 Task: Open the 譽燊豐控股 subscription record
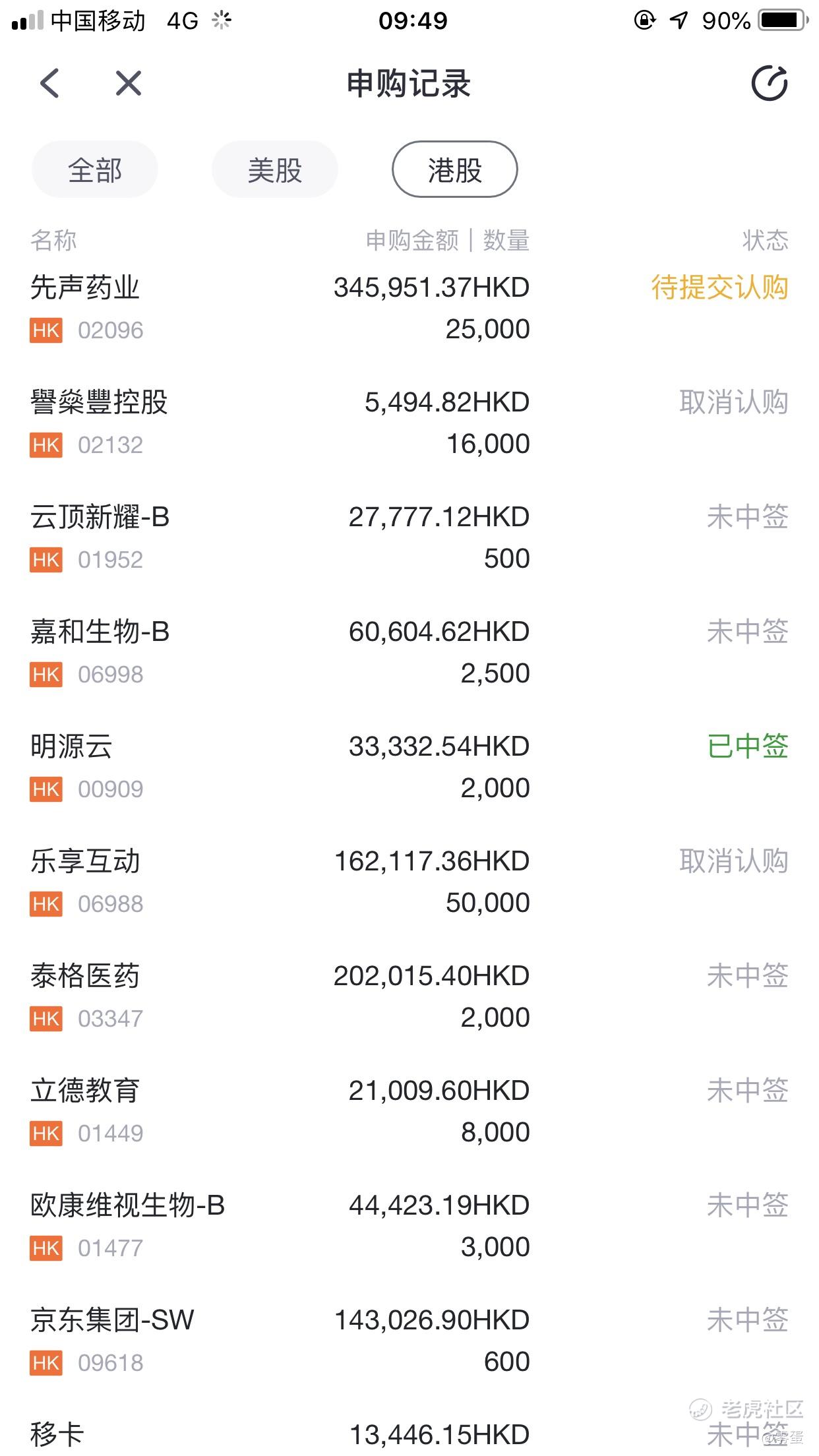point(409,423)
